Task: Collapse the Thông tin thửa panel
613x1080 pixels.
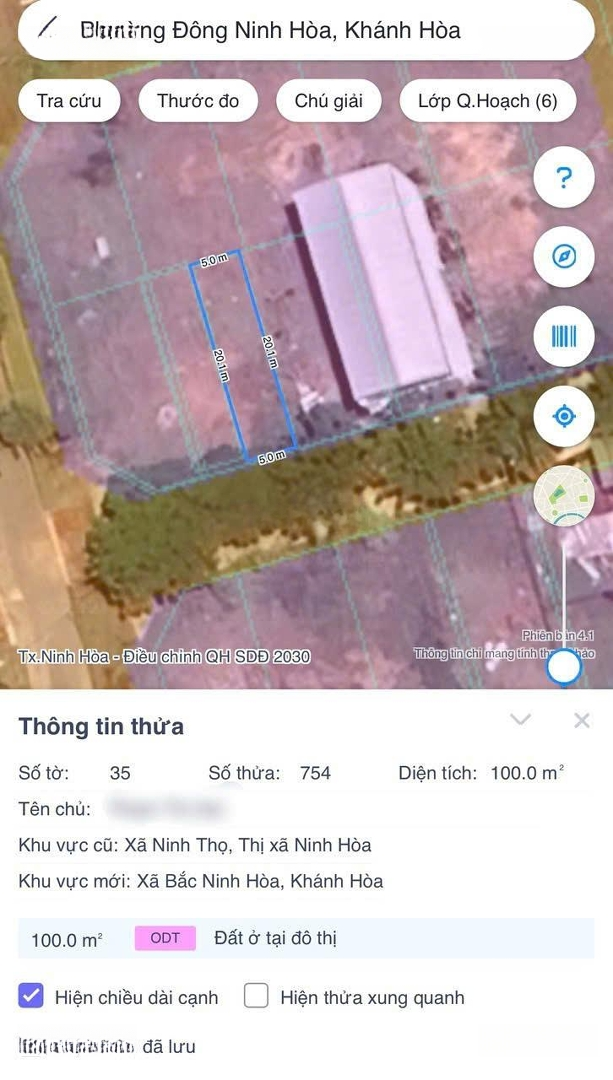Action: click(520, 719)
